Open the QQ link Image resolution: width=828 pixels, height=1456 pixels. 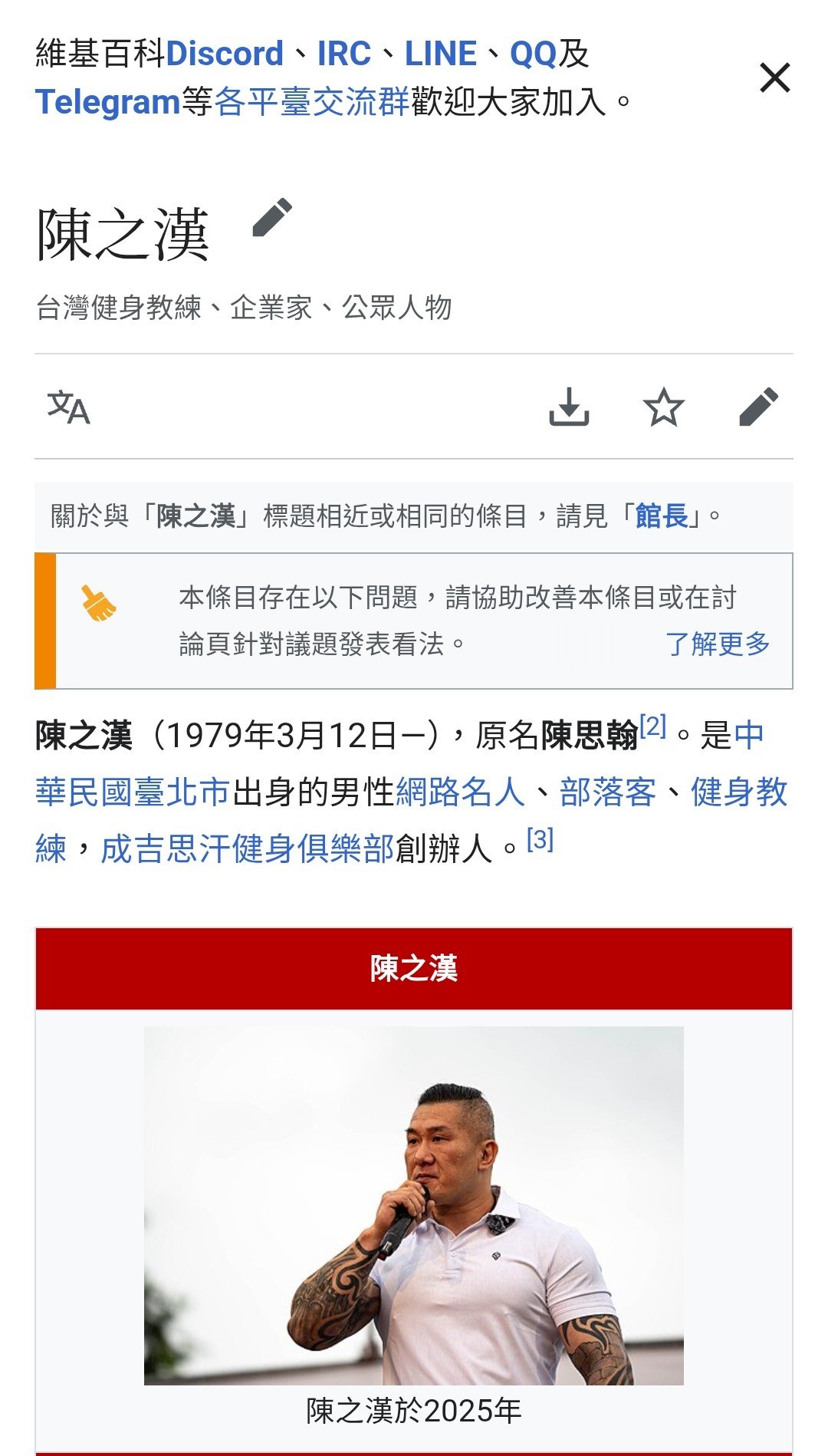pyautogui.click(x=534, y=54)
